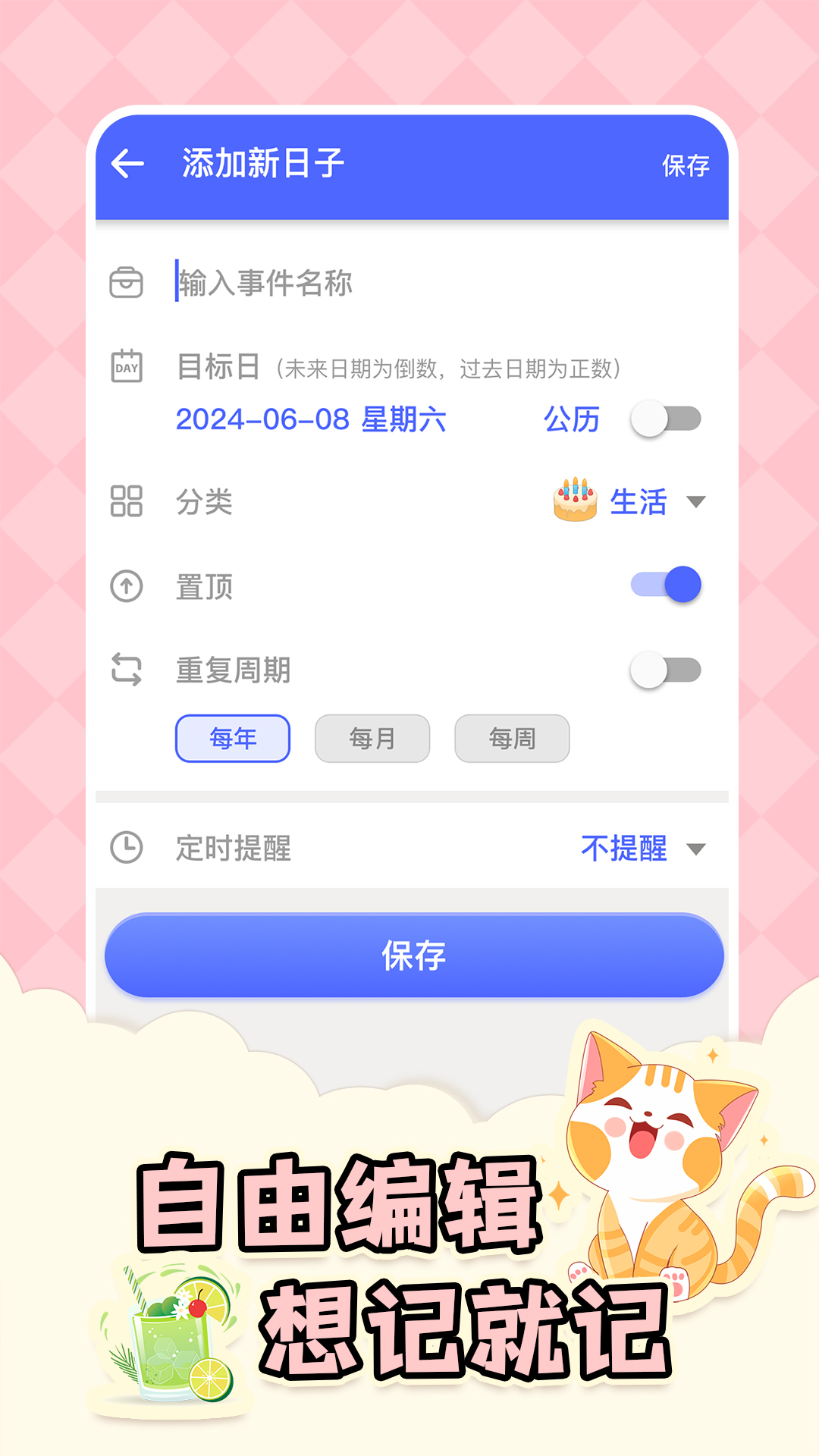This screenshot has width=819, height=1456.
Task: Select the 每周 repeat option
Action: (x=512, y=738)
